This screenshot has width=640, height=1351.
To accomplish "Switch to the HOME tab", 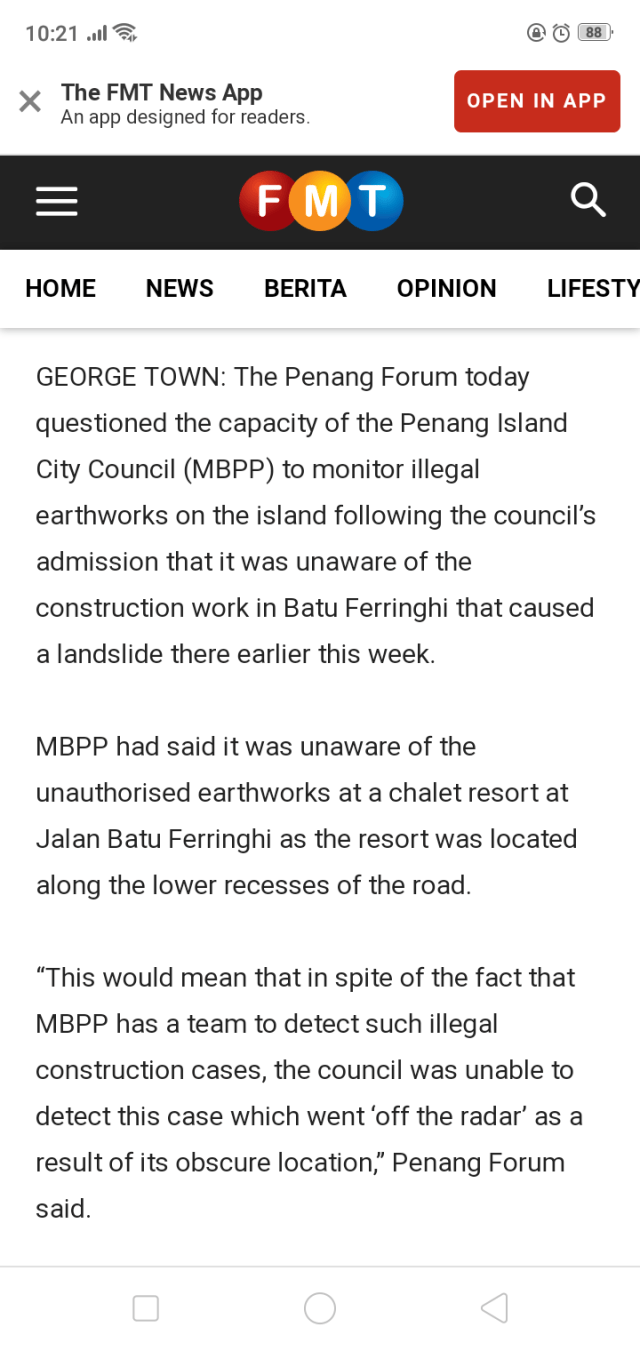I will point(61,288).
